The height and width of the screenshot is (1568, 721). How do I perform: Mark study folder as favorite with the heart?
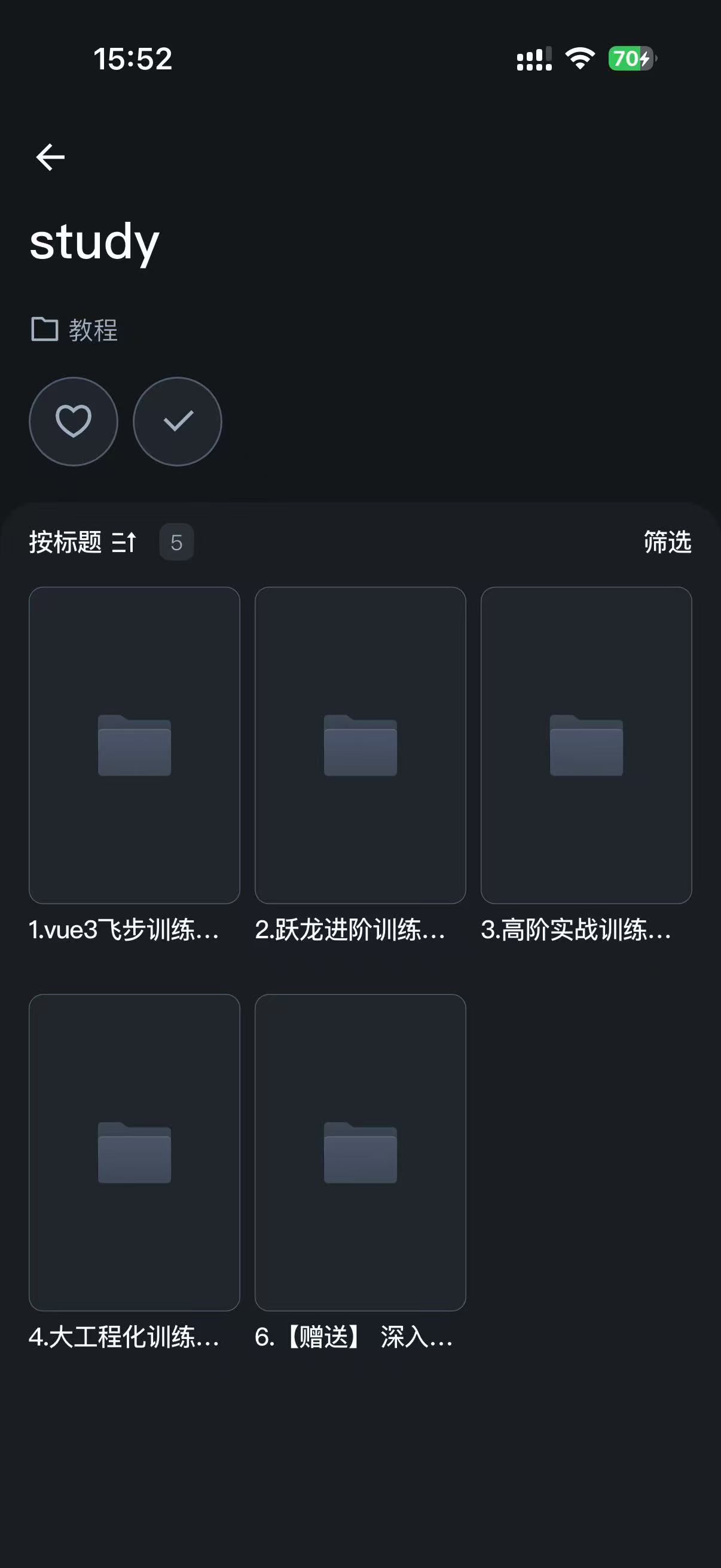point(74,421)
